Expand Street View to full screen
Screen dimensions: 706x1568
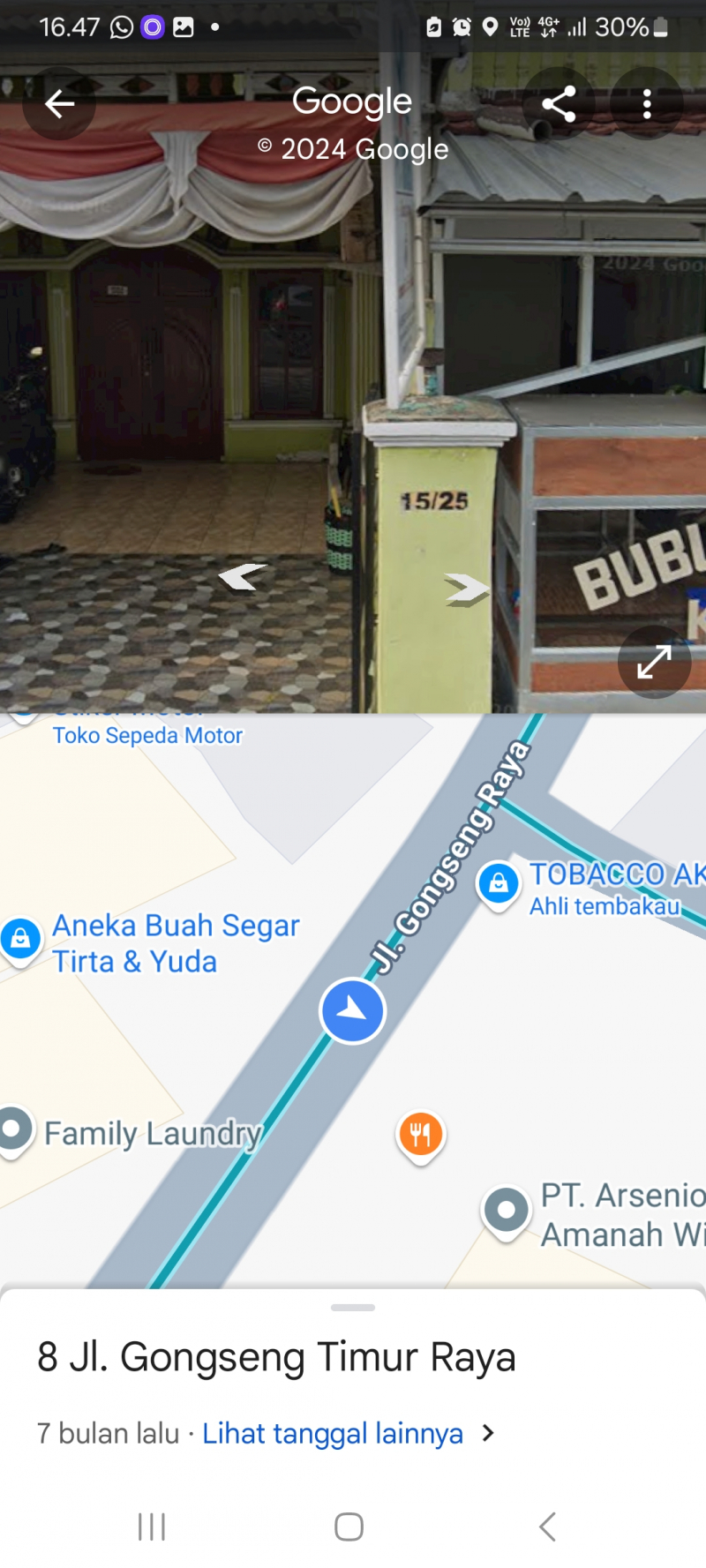(654, 662)
